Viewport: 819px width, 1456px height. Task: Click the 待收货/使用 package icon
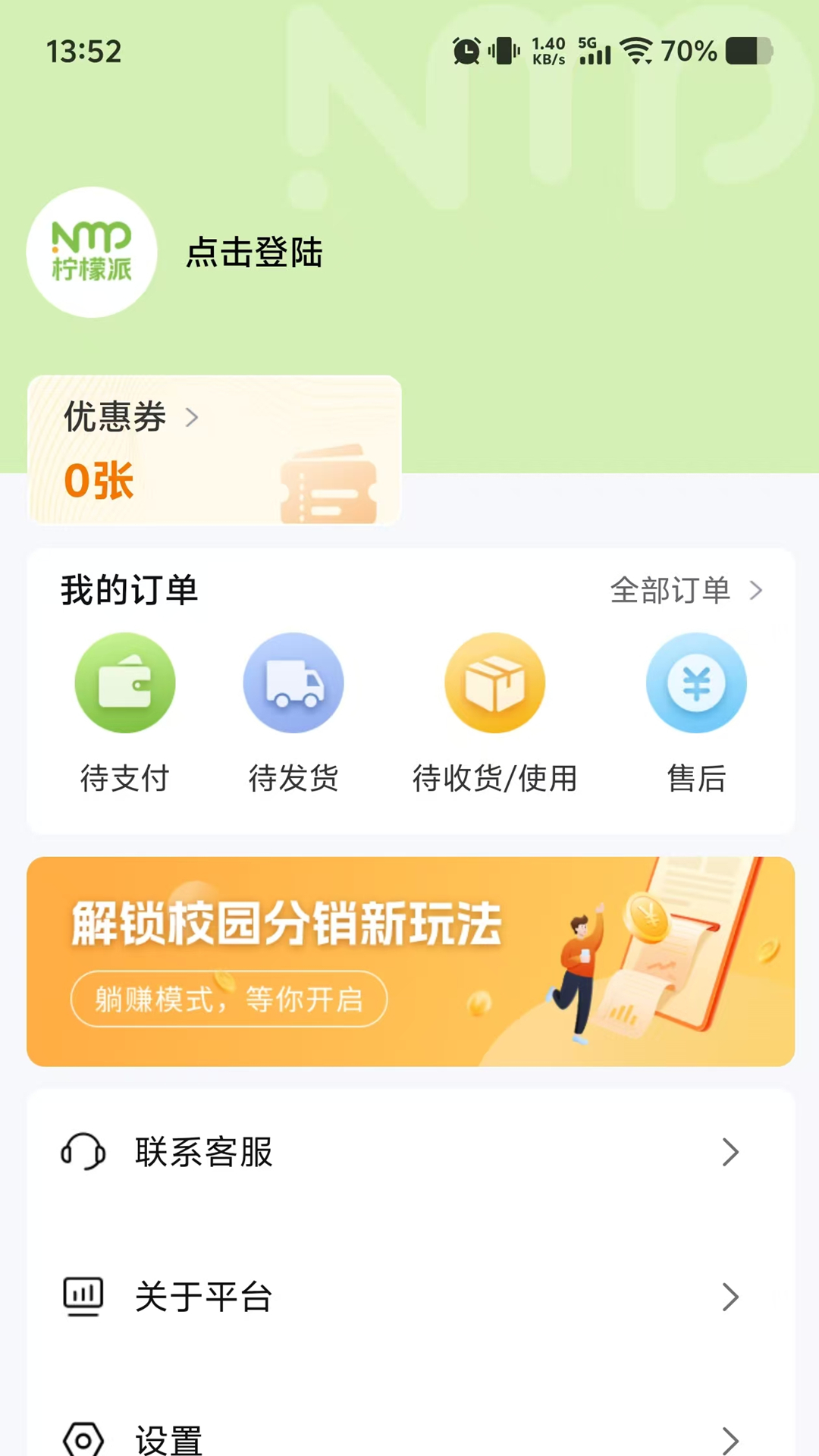point(494,682)
